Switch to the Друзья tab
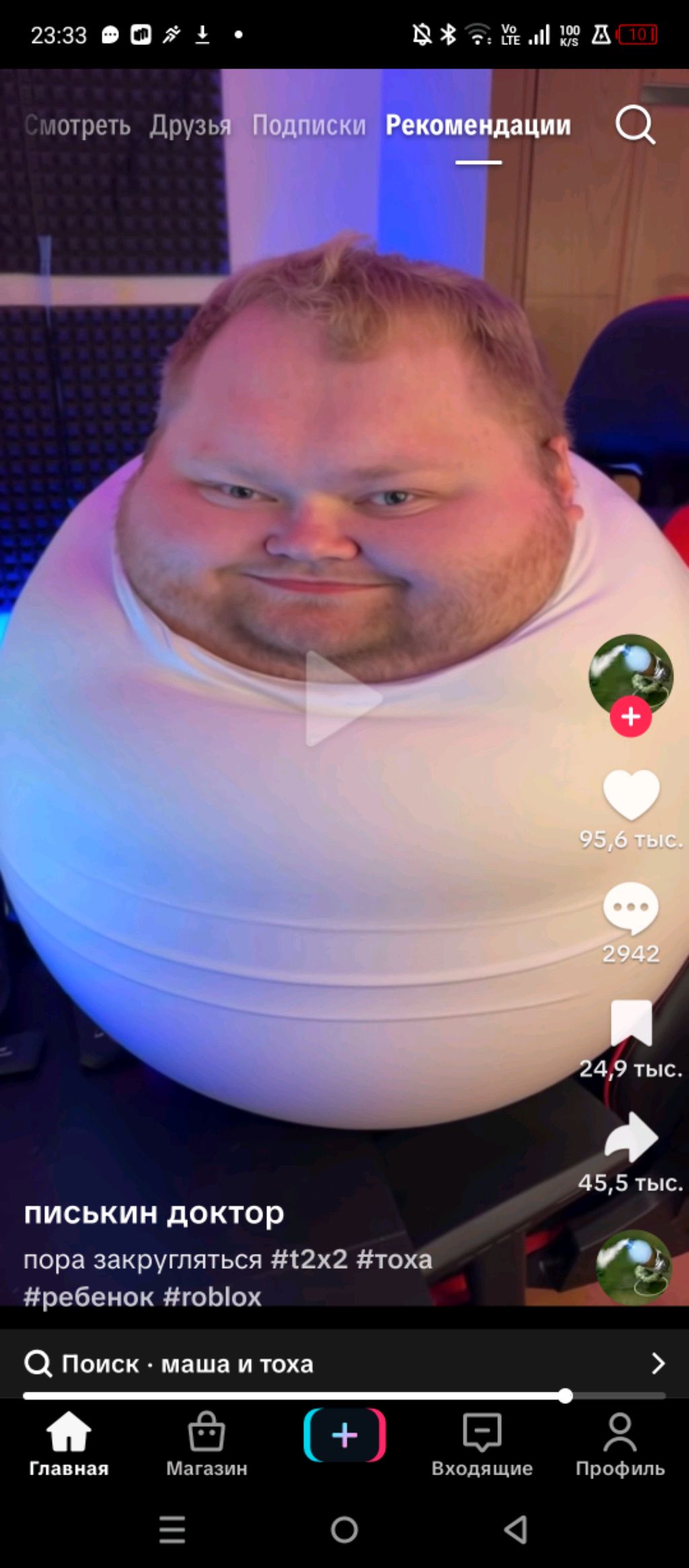Image resolution: width=689 pixels, height=1568 pixels. pyautogui.click(x=190, y=125)
